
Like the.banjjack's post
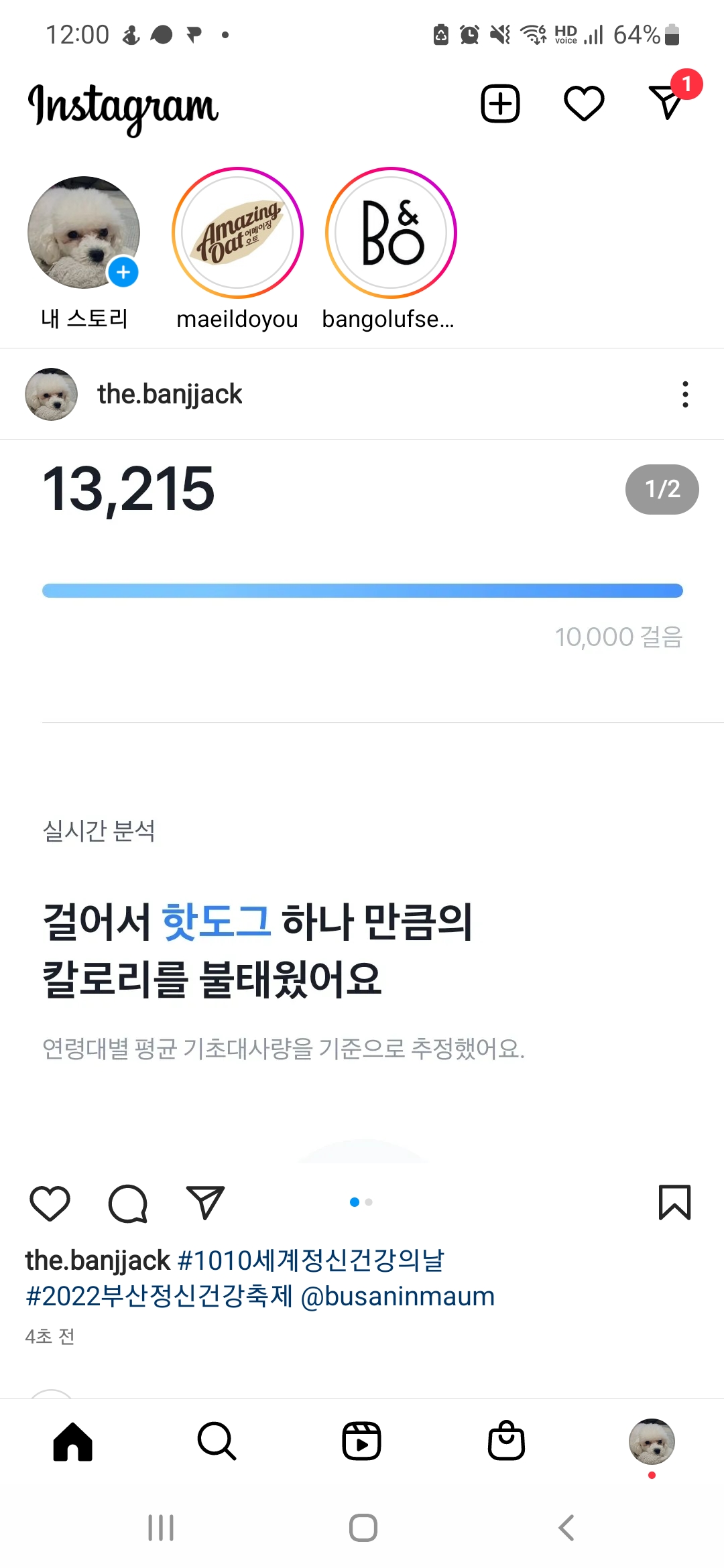[50, 1203]
